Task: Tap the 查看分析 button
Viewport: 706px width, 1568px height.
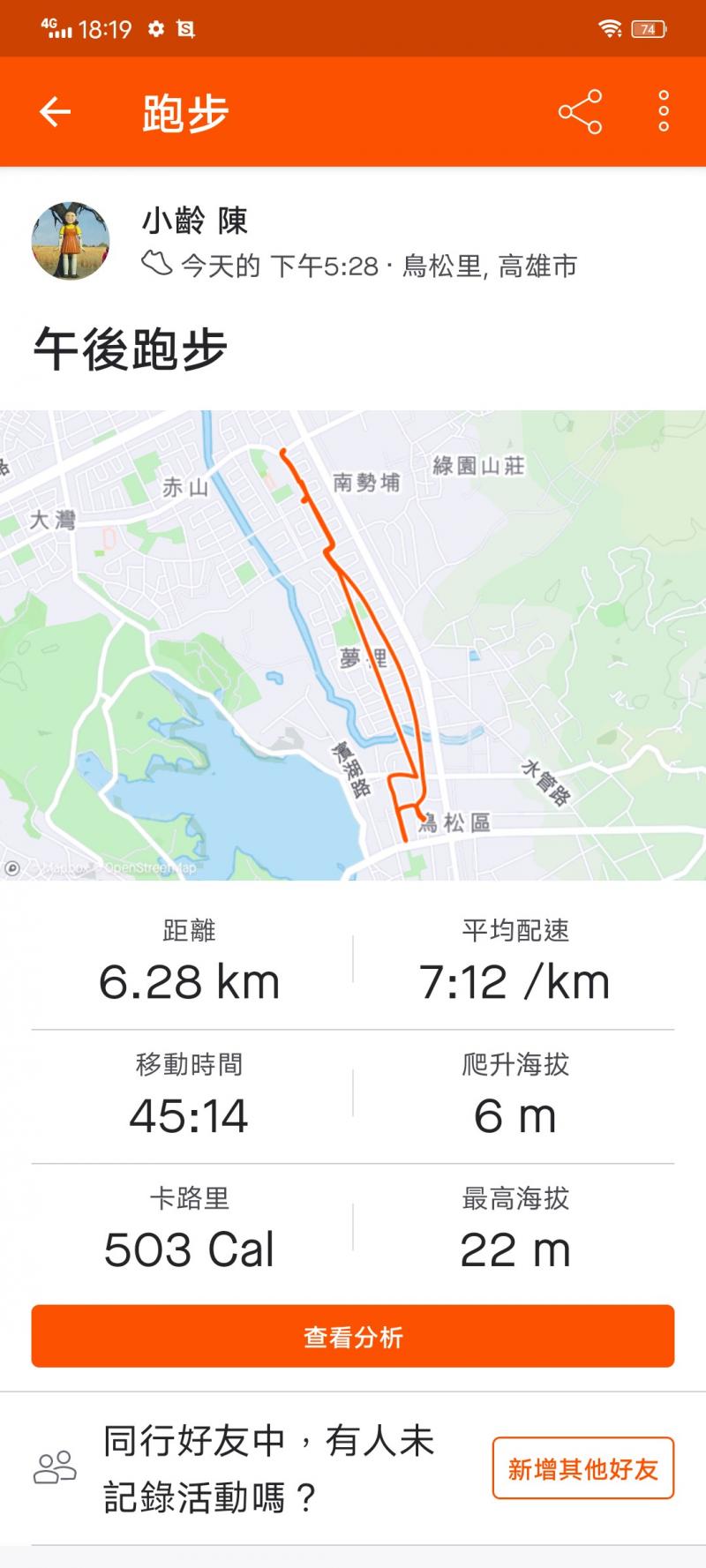Action: pos(353,1336)
